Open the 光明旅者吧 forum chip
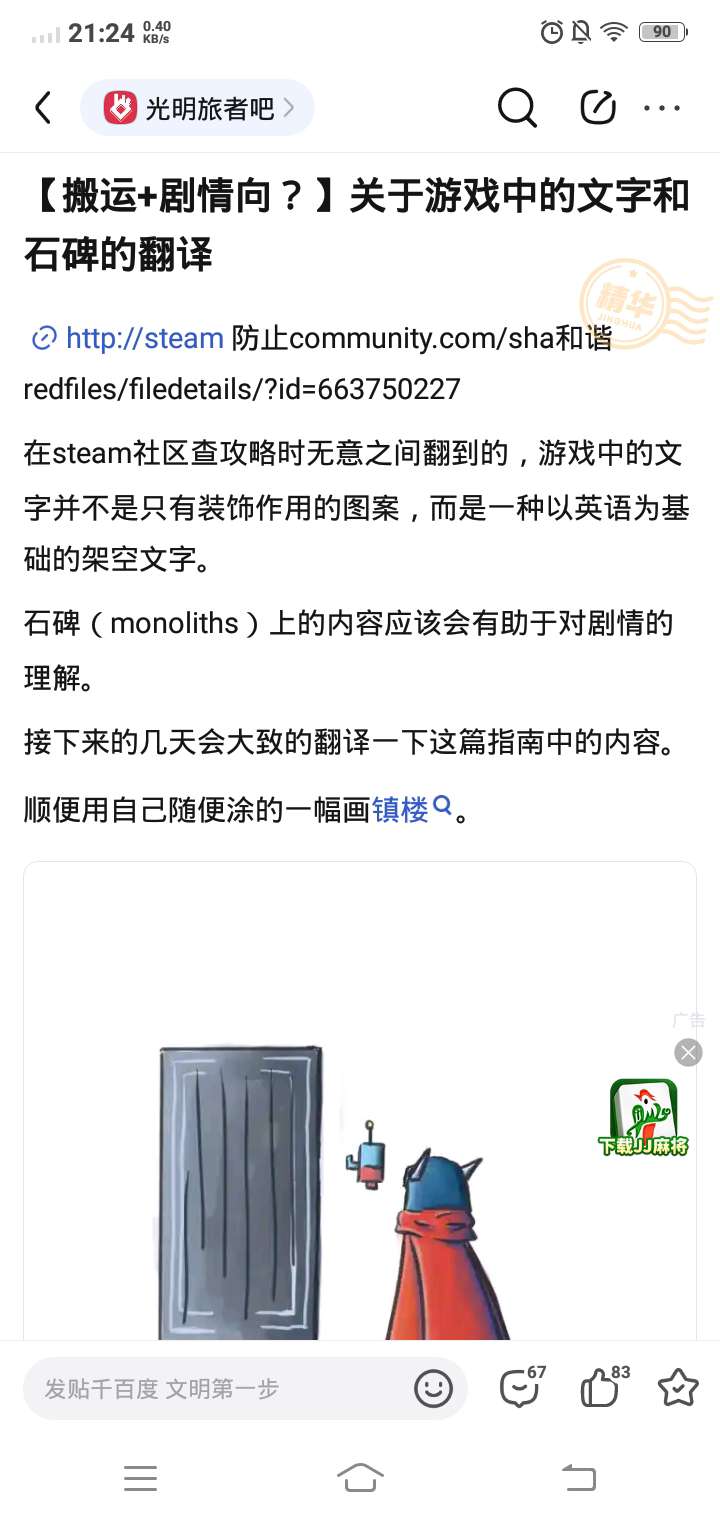Image resolution: width=720 pixels, height=1520 pixels. coord(197,108)
